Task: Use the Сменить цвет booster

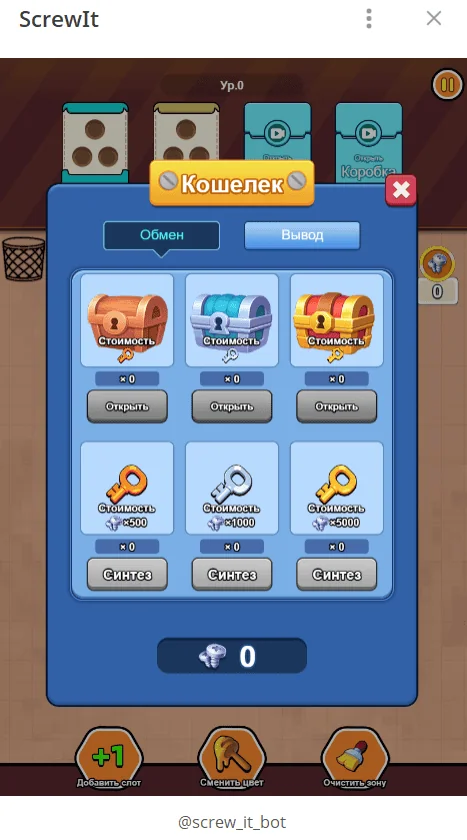Action: pyautogui.click(x=232, y=758)
